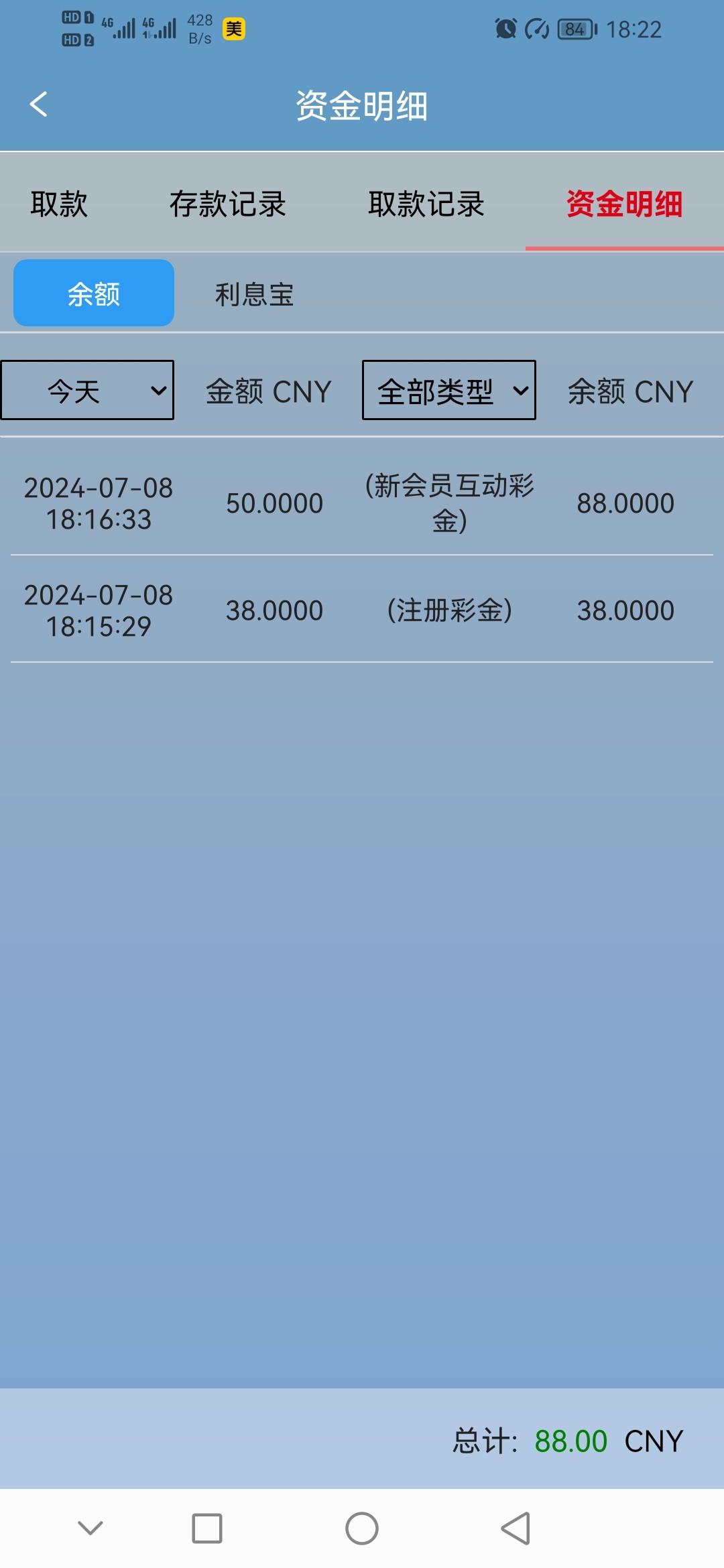
Task: Switch to the 取款记录 tab
Action: tap(426, 204)
